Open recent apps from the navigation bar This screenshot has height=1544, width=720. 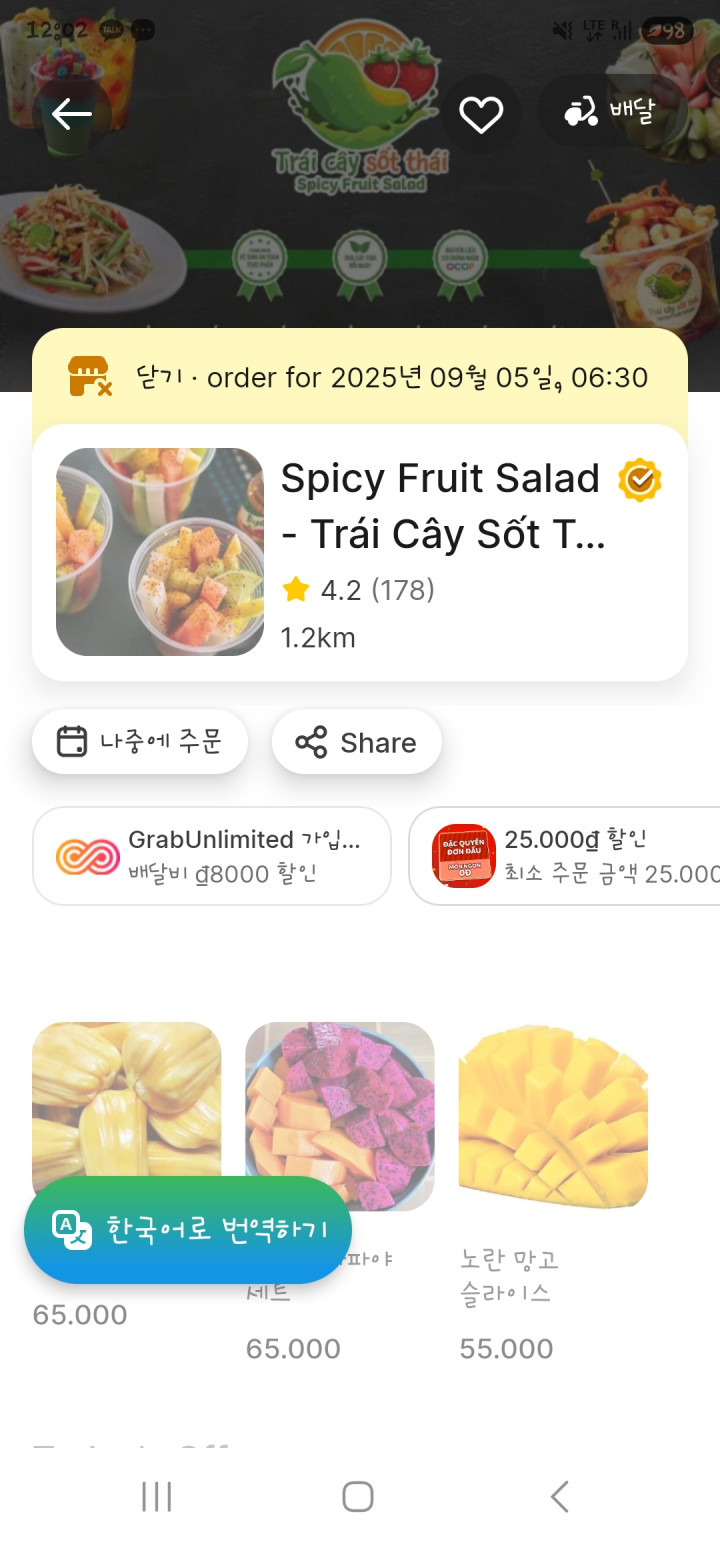tap(157, 1497)
